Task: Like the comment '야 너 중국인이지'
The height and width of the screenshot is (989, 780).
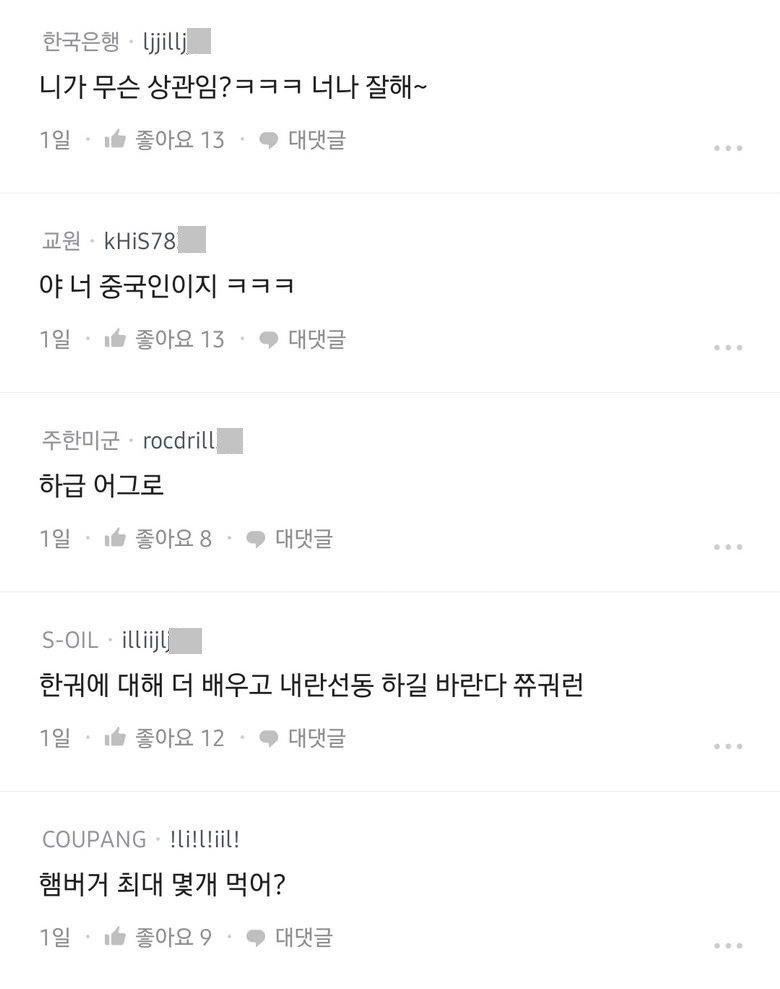Action: pyautogui.click(x=116, y=339)
